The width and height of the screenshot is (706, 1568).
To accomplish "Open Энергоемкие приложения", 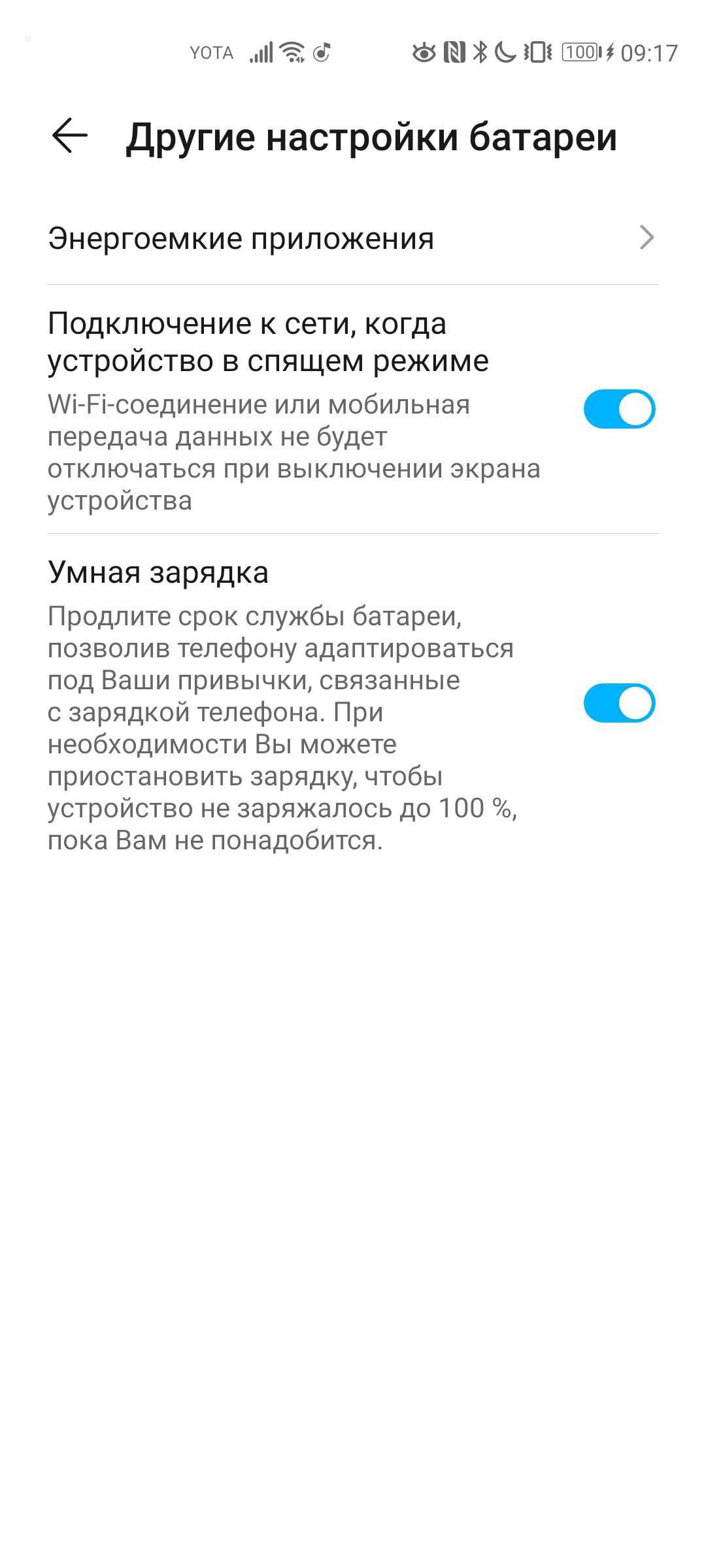I will coord(353,238).
